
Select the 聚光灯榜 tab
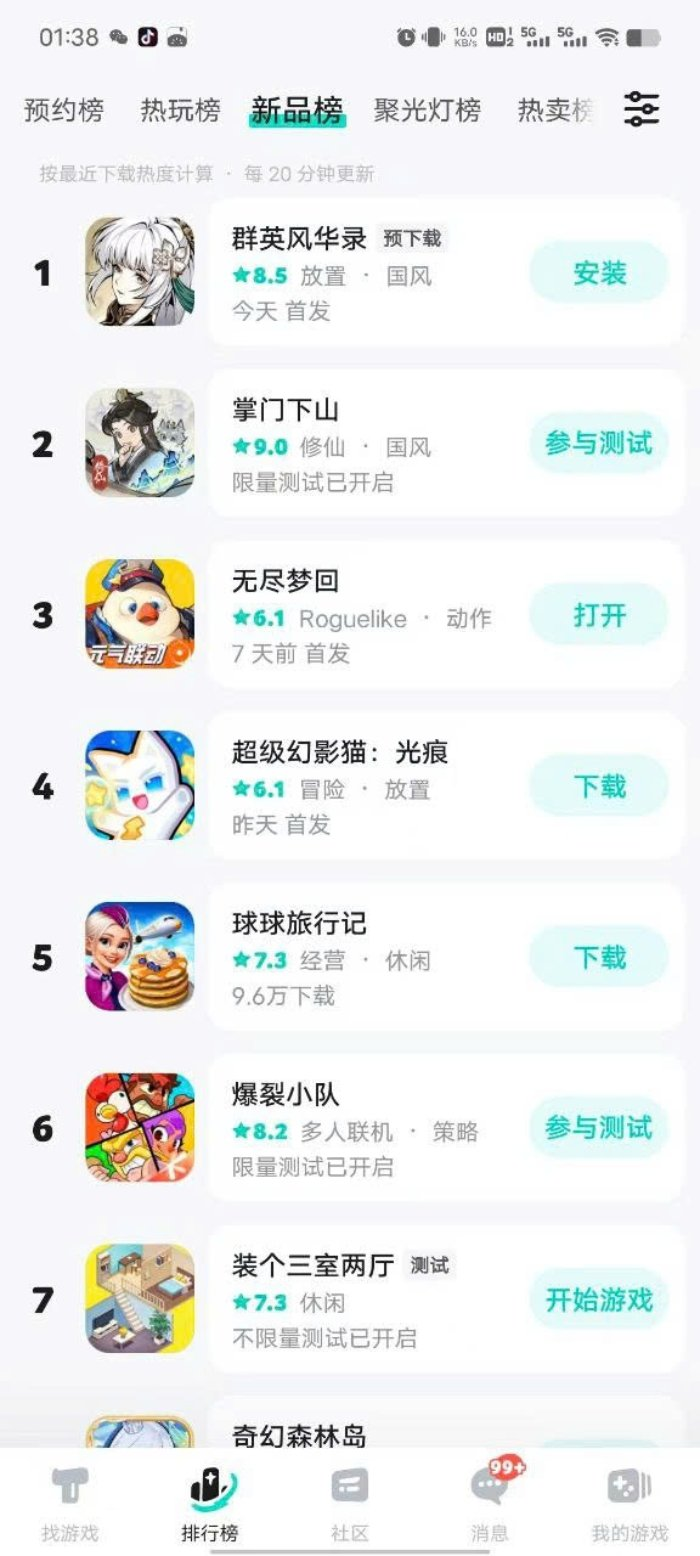[427, 110]
